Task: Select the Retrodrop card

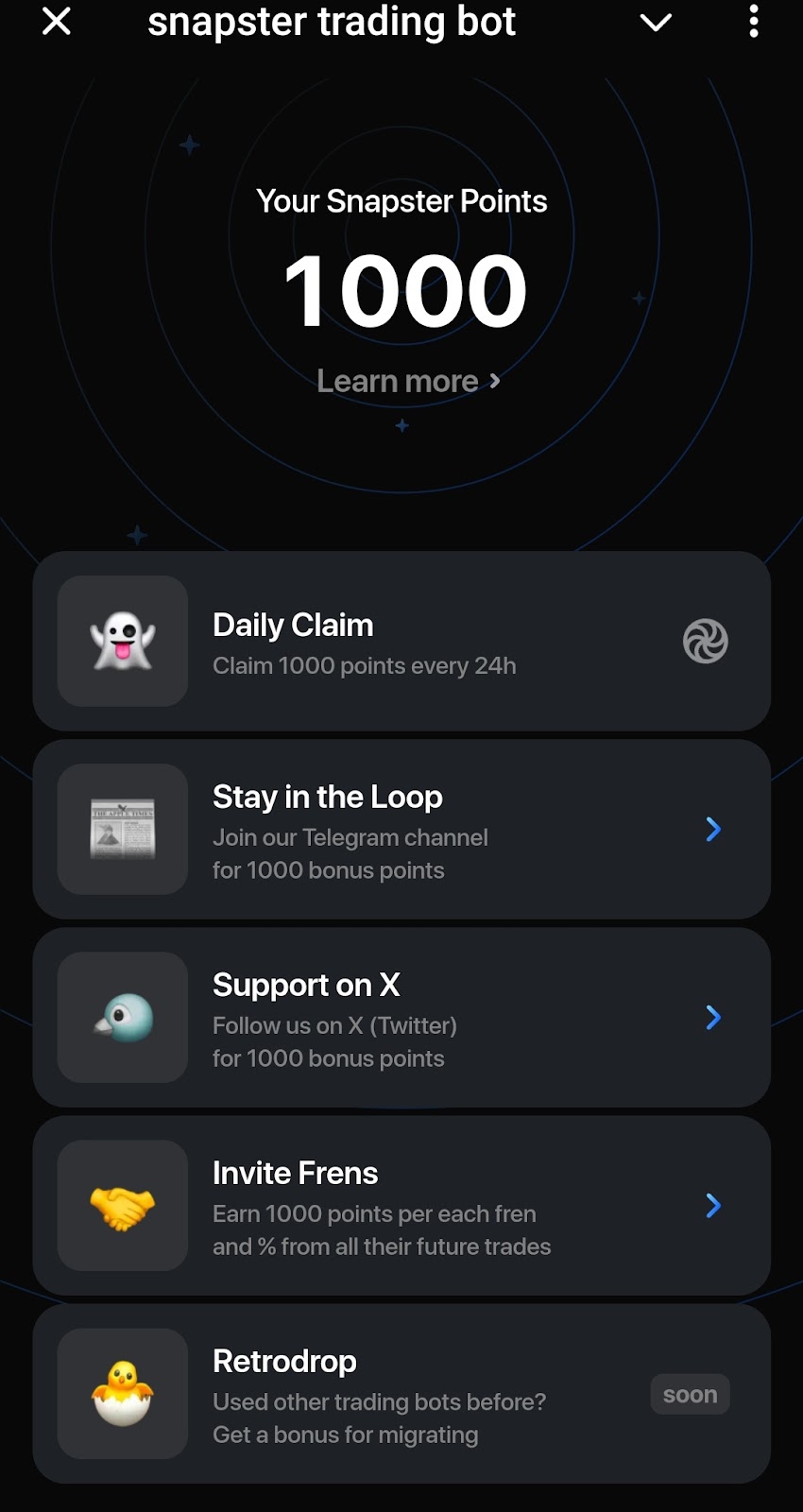Action: coord(401,1393)
